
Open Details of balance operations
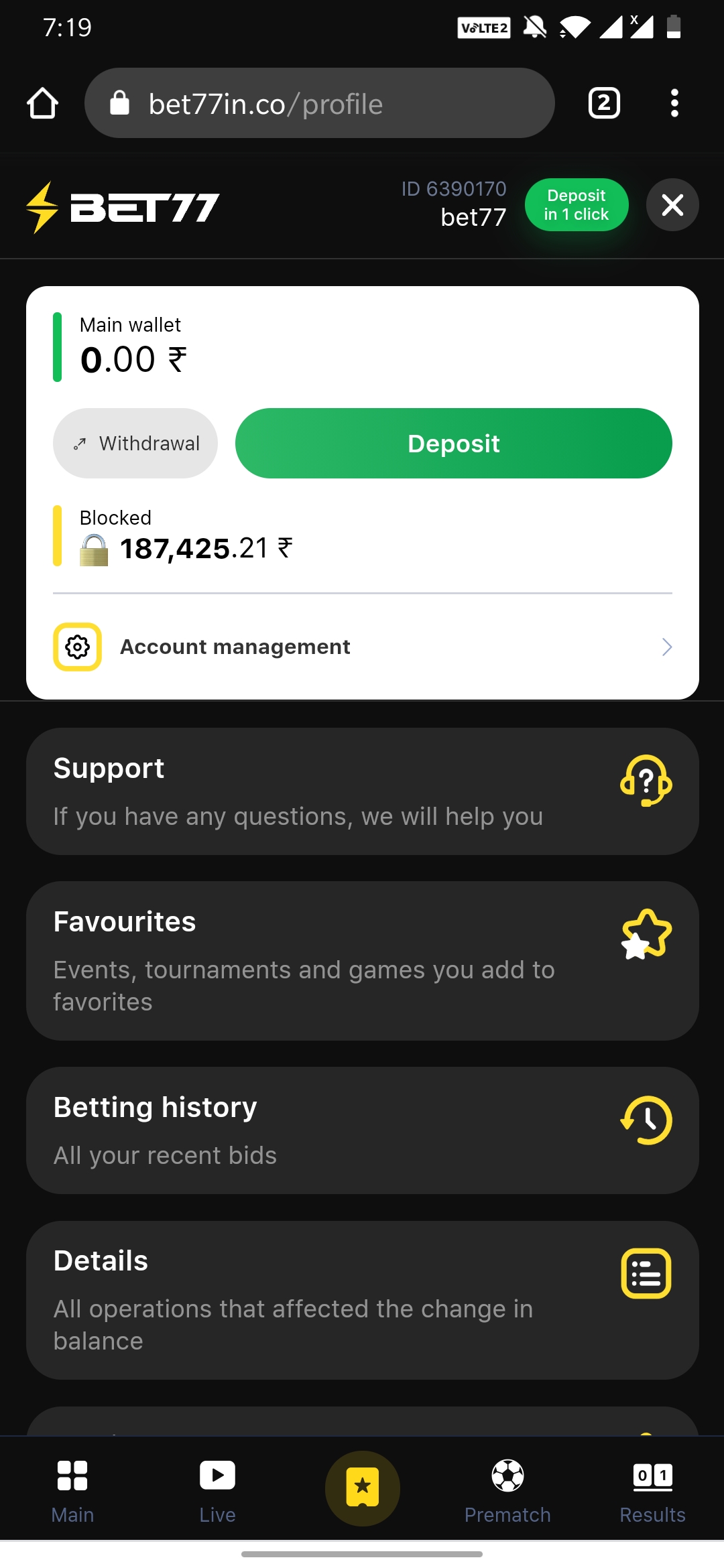click(363, 1300)
